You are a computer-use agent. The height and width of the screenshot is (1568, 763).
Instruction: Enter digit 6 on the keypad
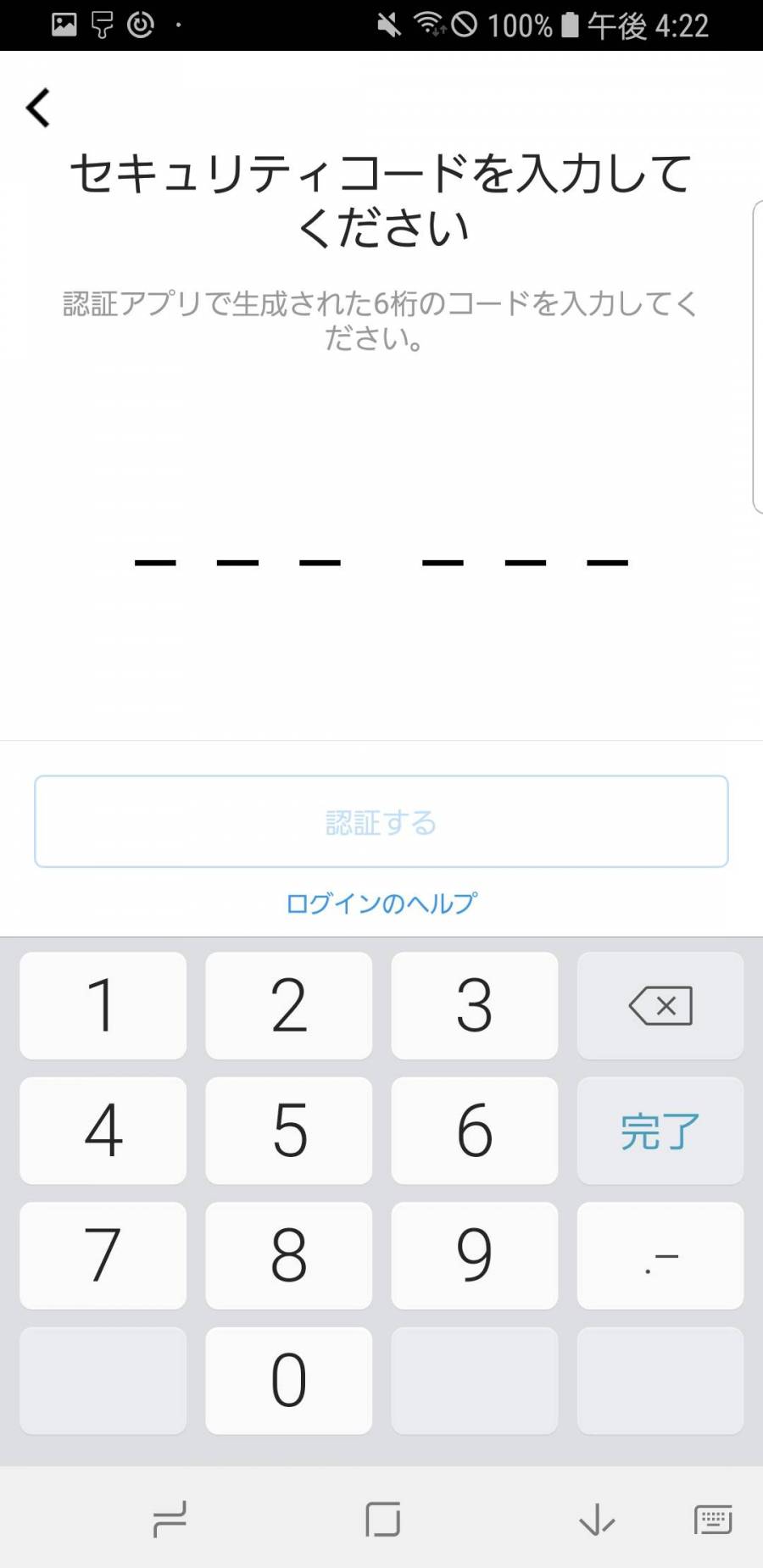(x=475, y=1131)
